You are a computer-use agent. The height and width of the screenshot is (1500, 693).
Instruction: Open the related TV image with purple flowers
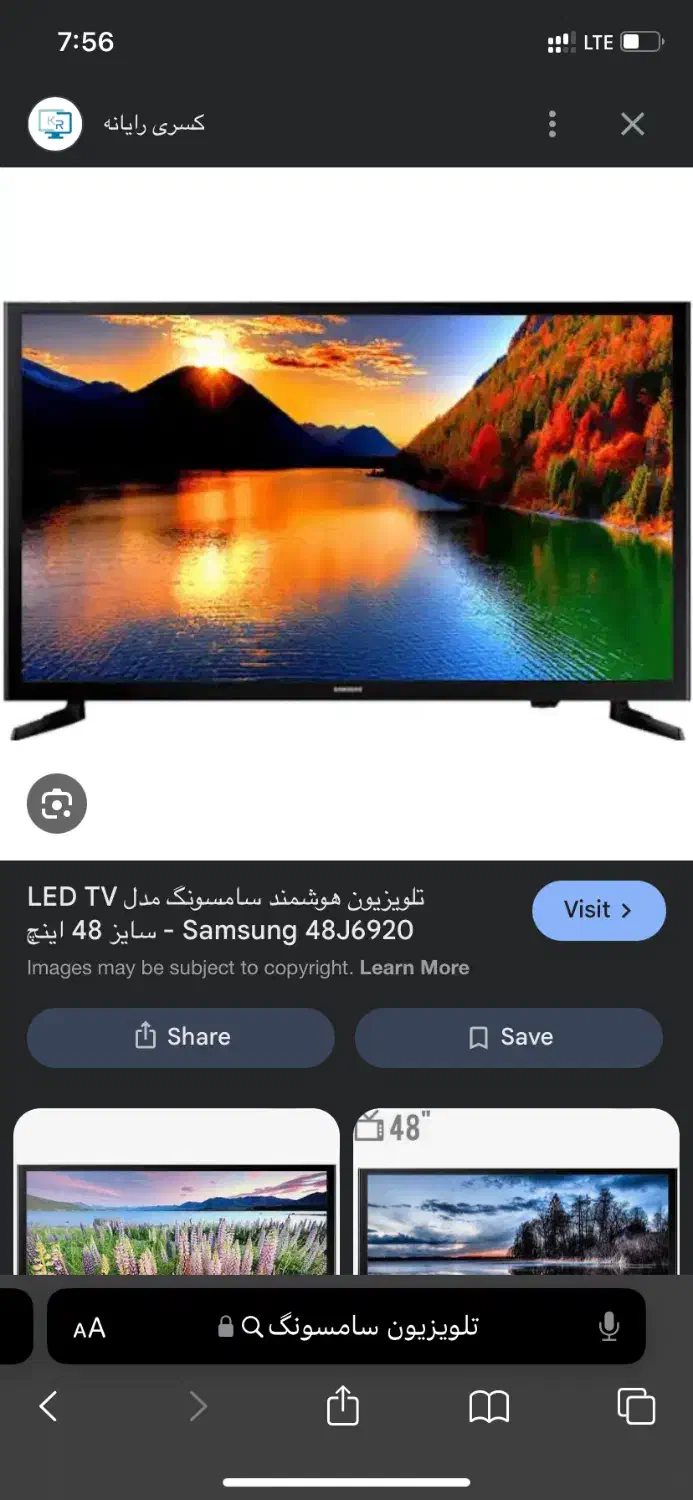[176, 1191]
